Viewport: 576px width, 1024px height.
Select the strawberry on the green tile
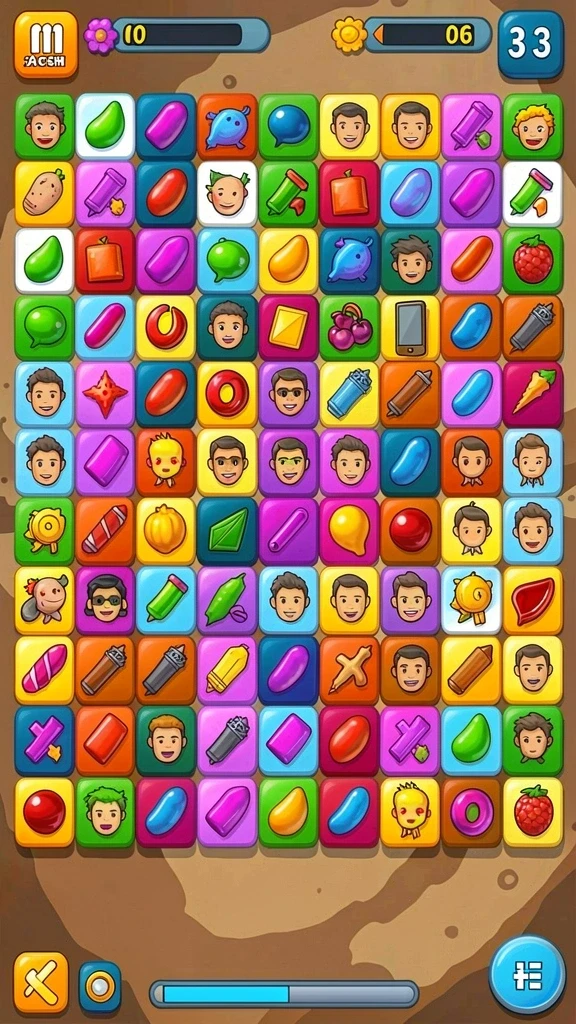[x=532, y=261]
